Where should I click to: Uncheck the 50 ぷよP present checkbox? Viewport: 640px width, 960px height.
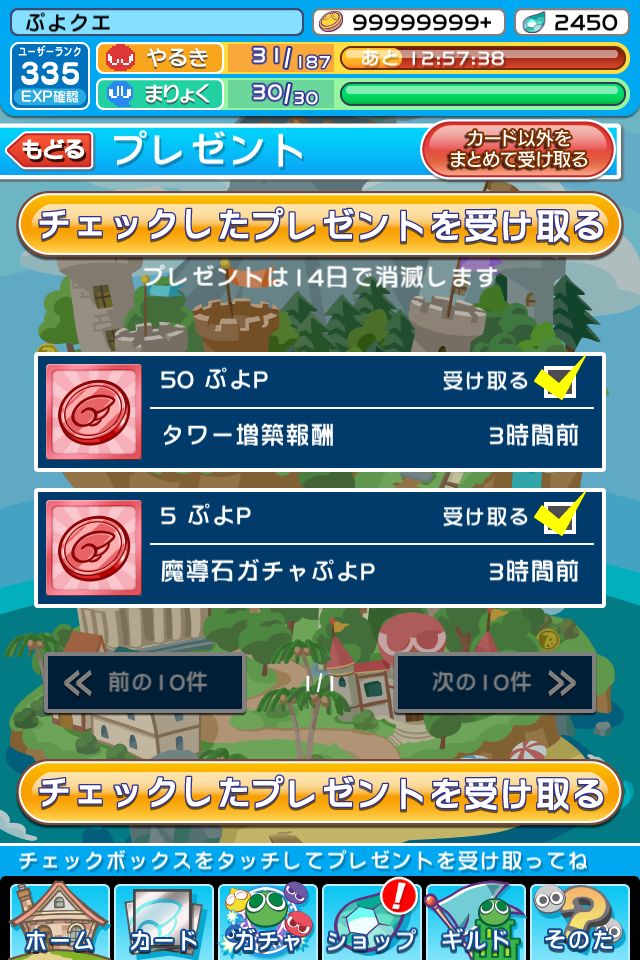coord(559,381)
